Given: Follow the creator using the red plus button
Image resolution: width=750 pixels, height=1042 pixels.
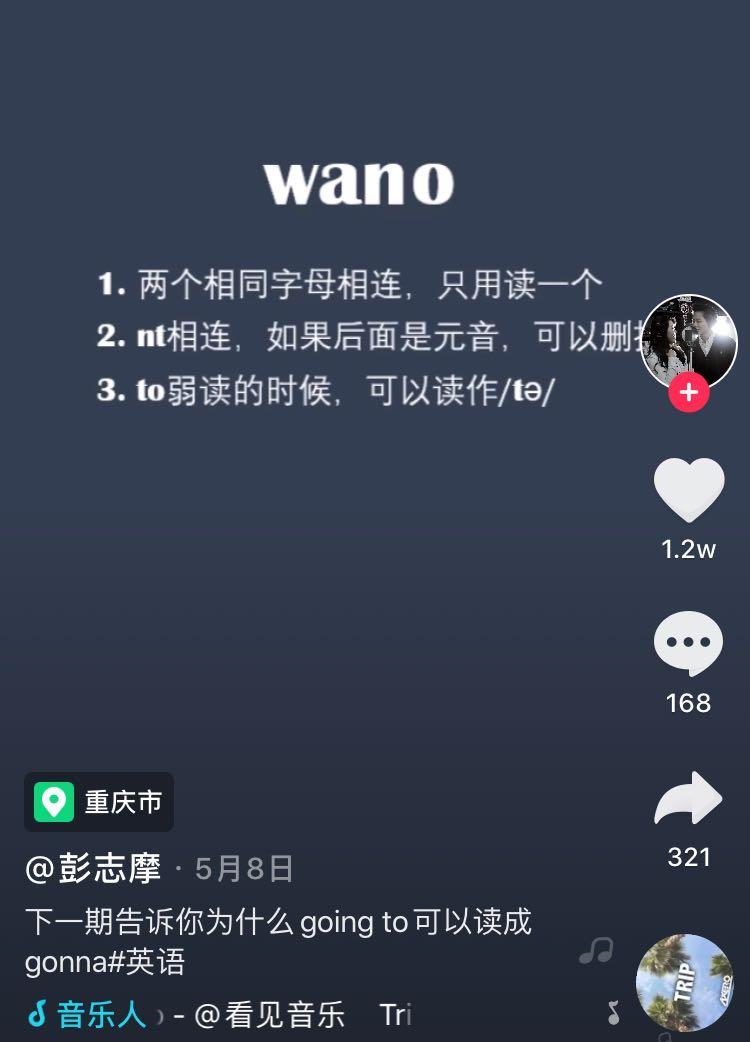Looking at the screenshot, I should click(687, 392).
